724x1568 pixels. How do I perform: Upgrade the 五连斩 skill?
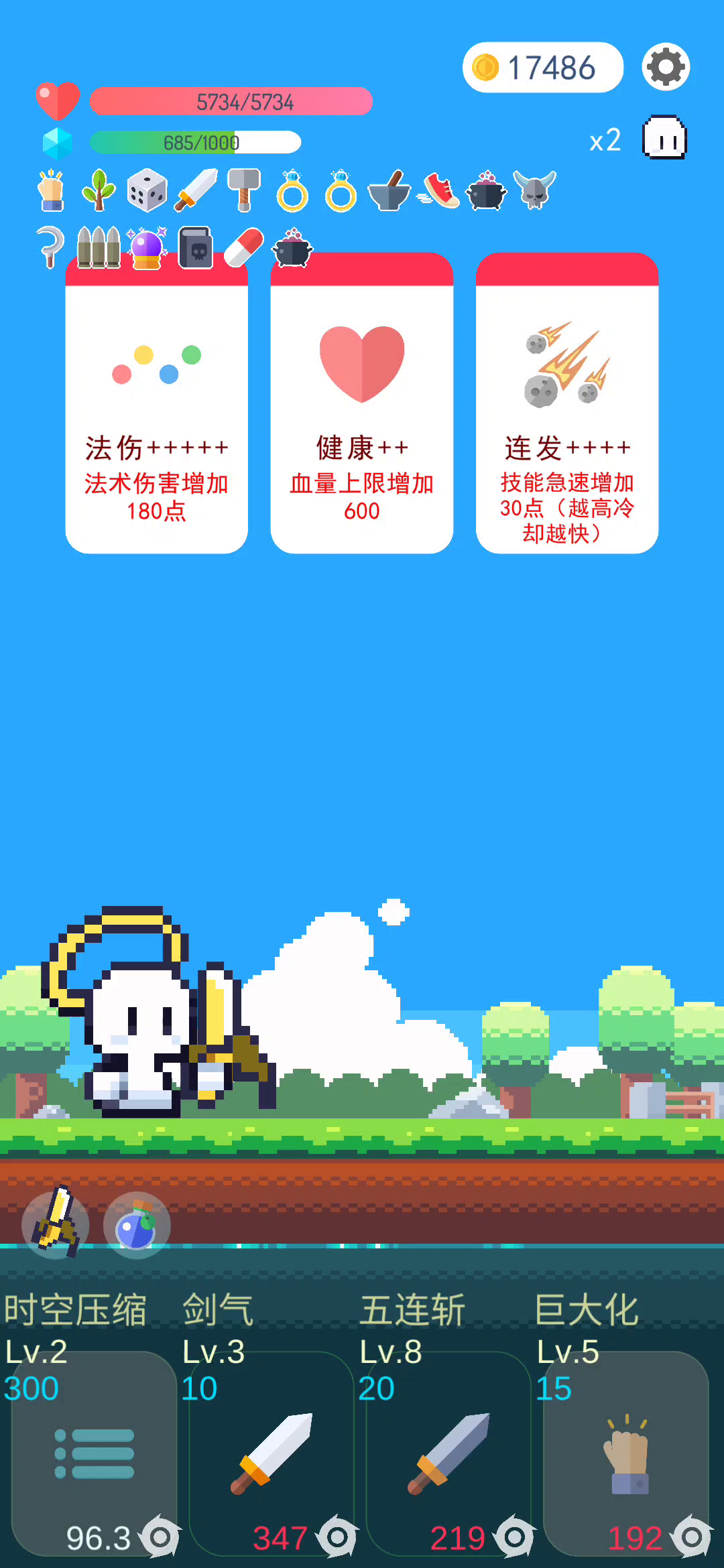tap(448, 1453)
